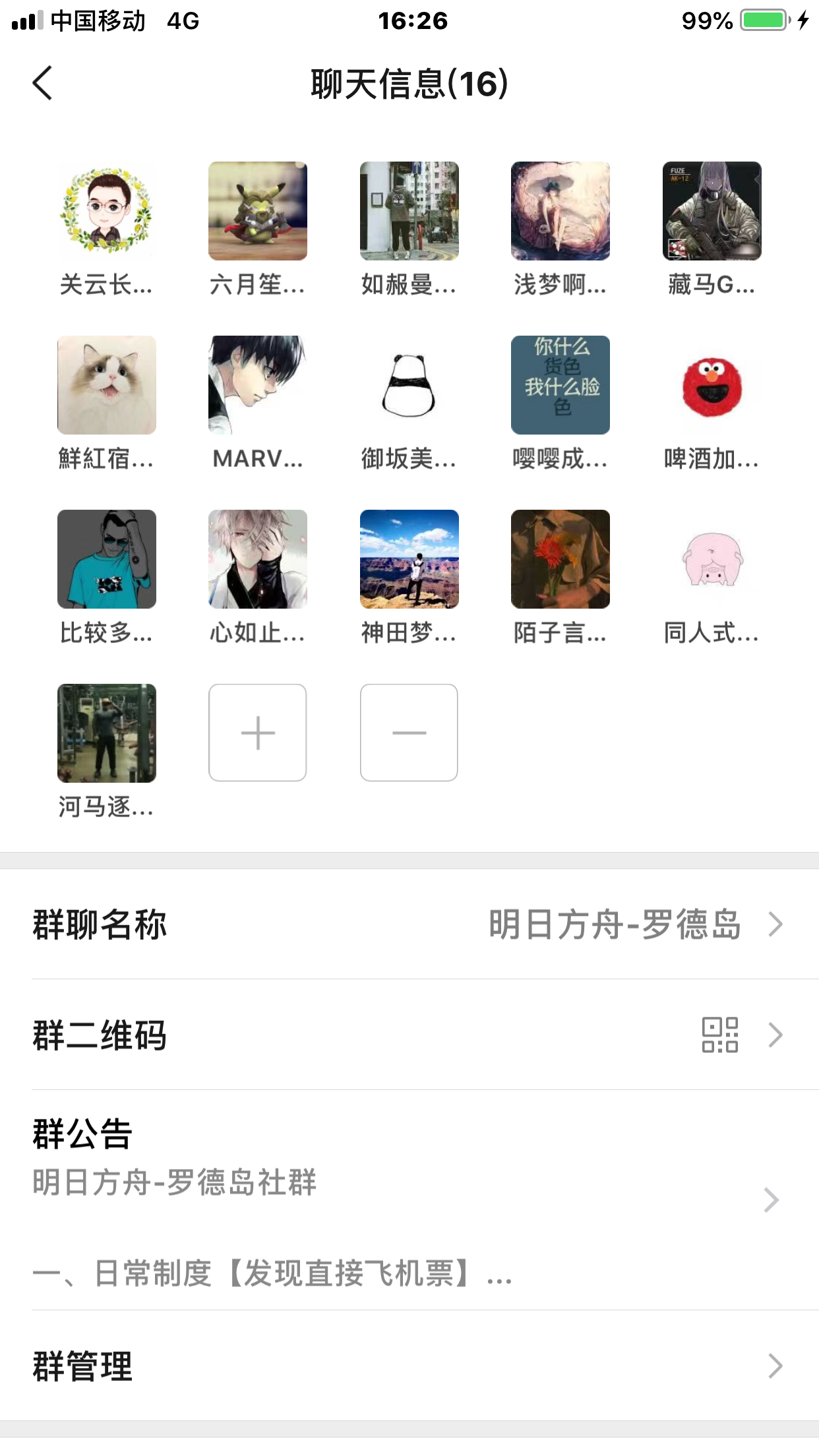
Task: Add a new member with plus button
Action: pyautogui.click(x=258, y=733)
